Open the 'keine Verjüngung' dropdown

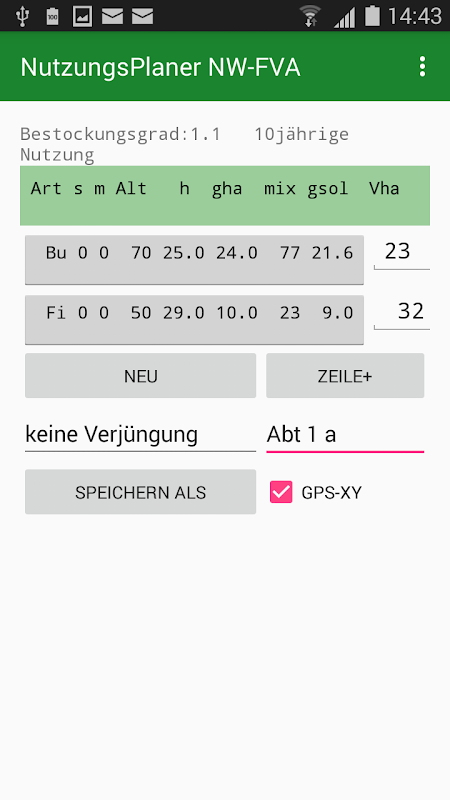point(140,435)
